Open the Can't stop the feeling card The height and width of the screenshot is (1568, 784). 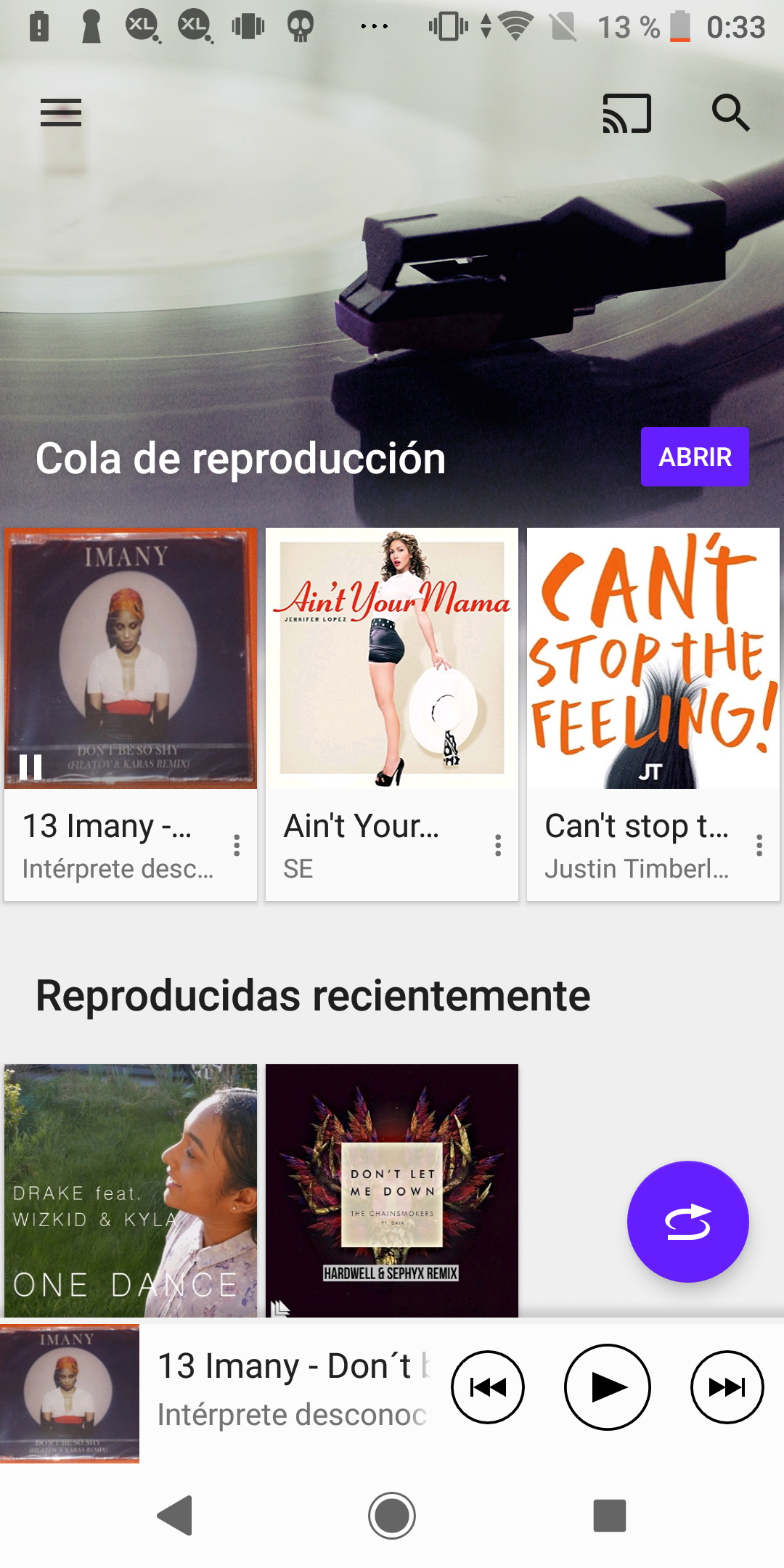pos(653,714)
